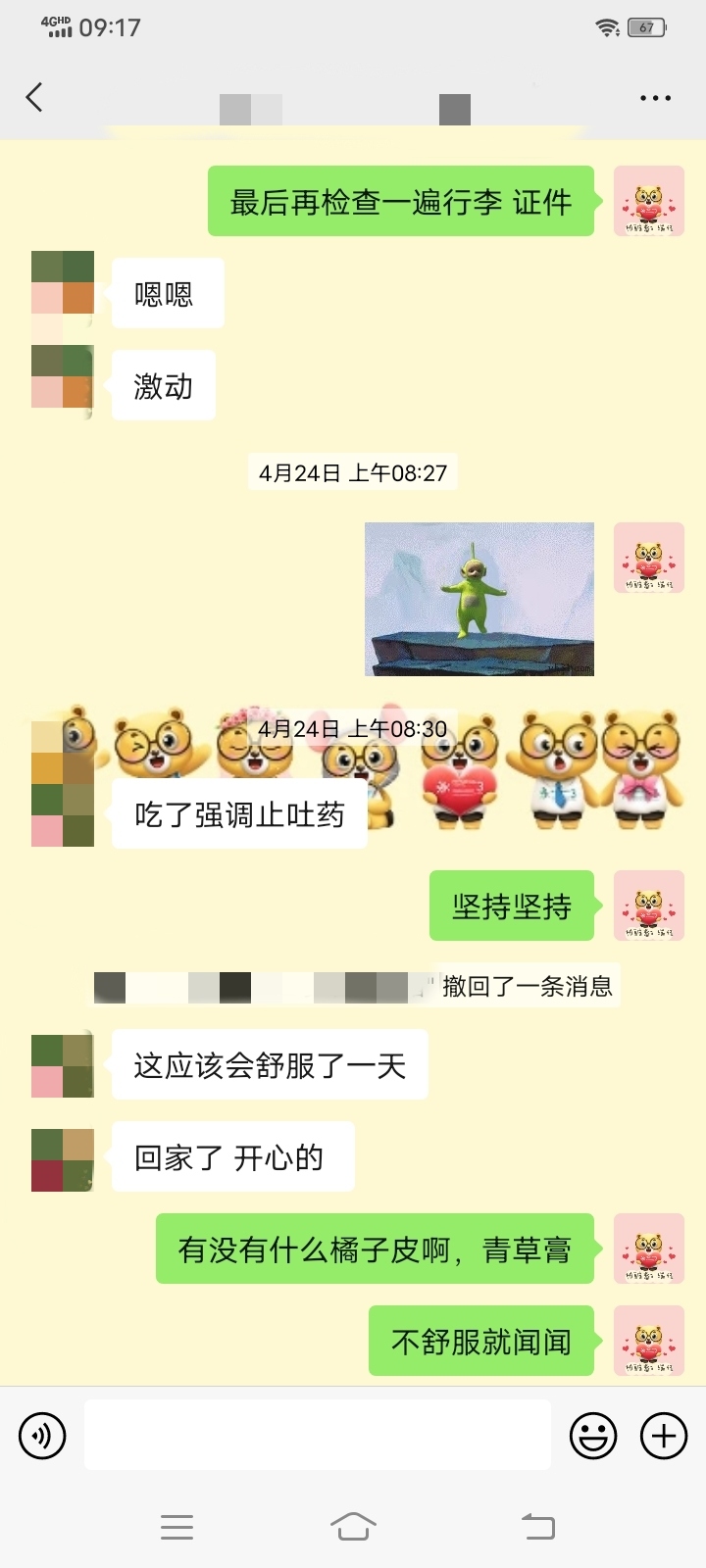Open the plus attachments menu

[664, 1436]
